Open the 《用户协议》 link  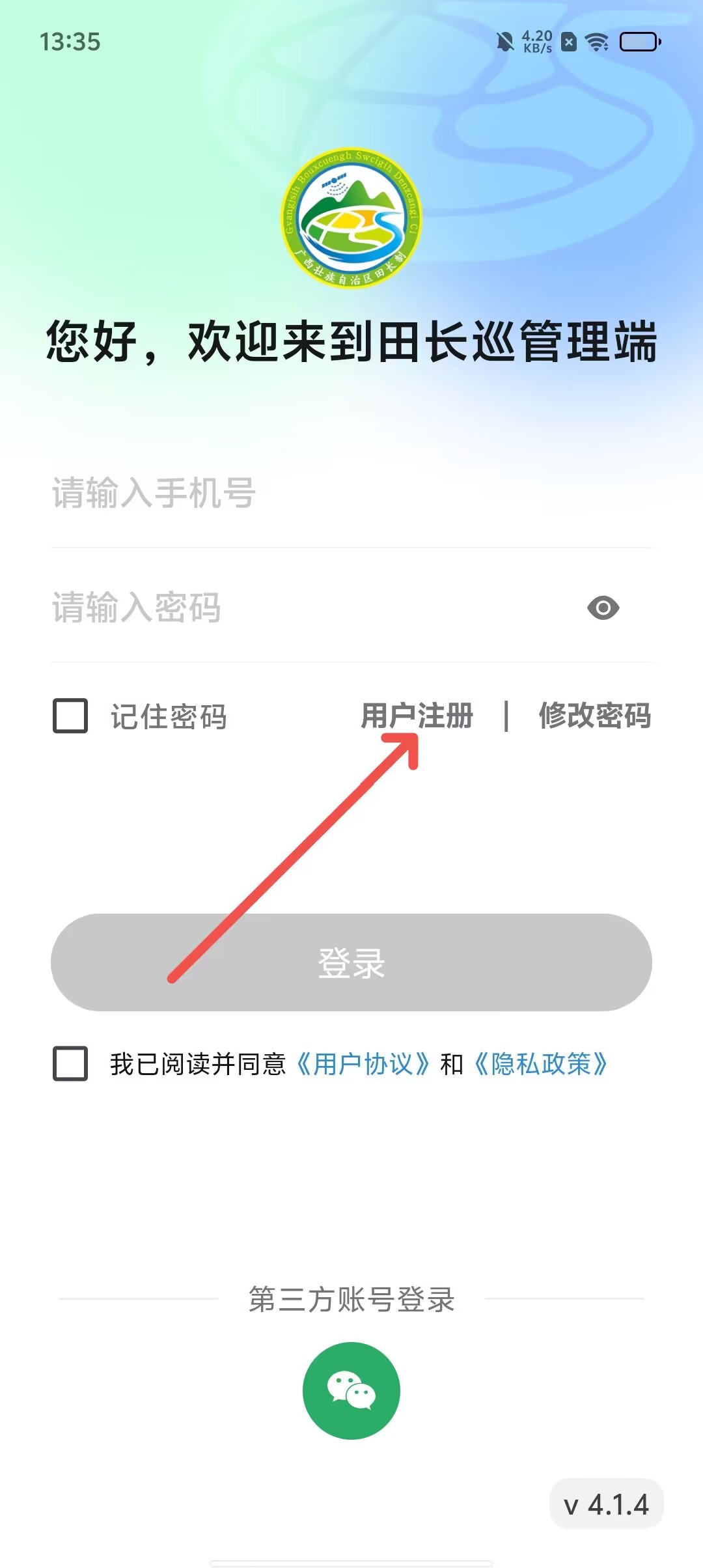click(363, 1064)
